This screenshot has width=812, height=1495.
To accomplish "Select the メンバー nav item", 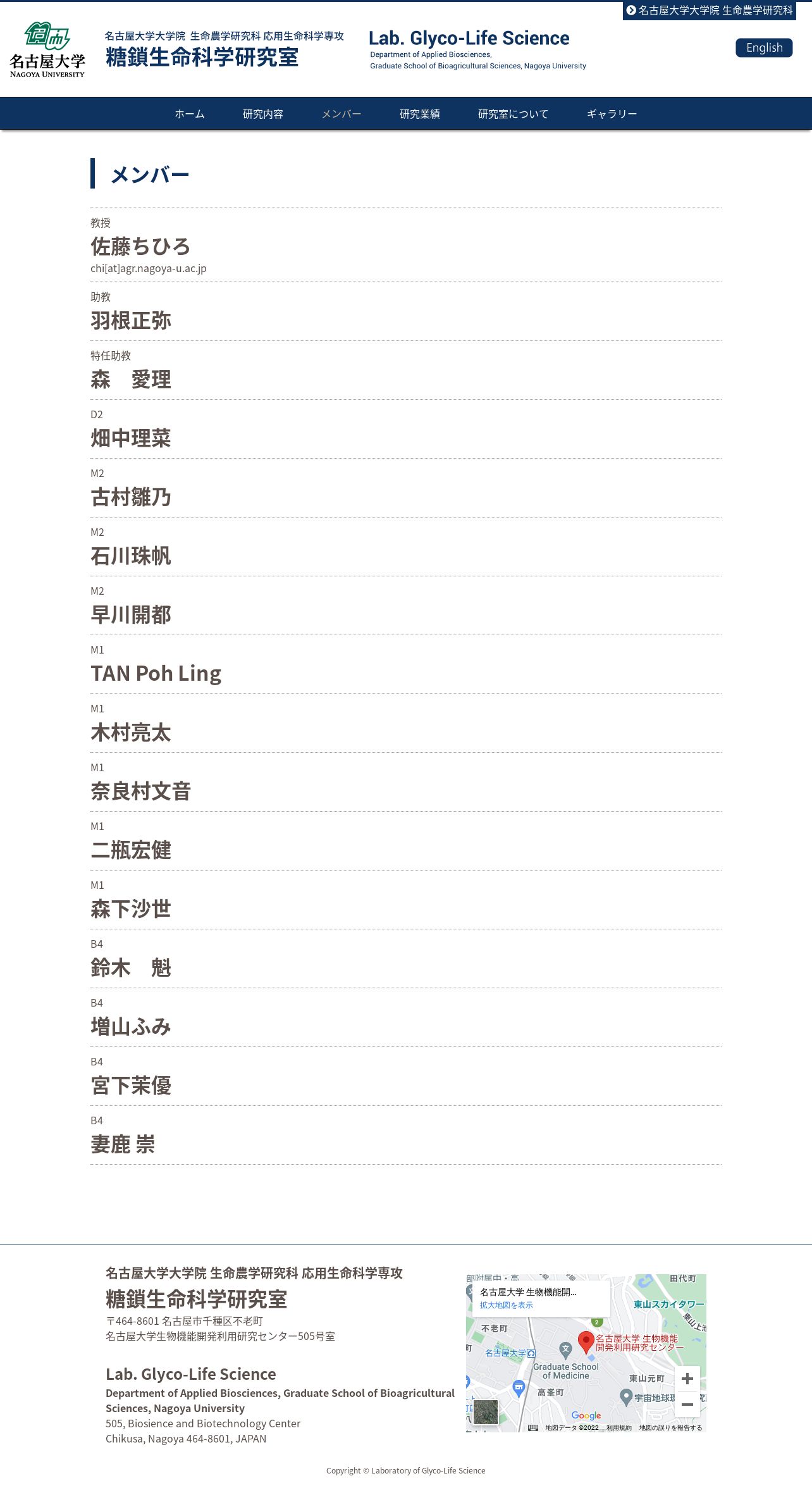I will [341, 114].
